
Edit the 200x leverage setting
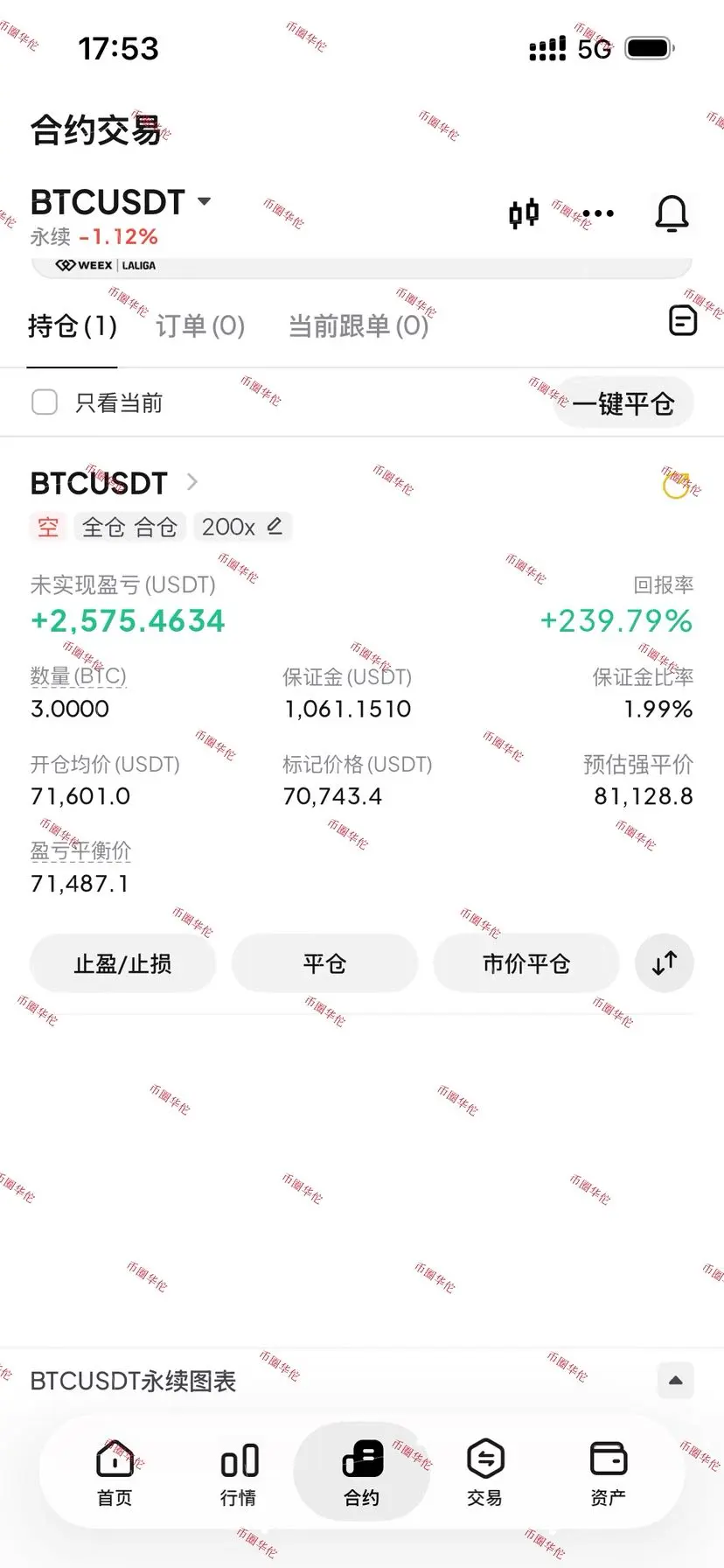pyautogui.click(x=242, y=527)
